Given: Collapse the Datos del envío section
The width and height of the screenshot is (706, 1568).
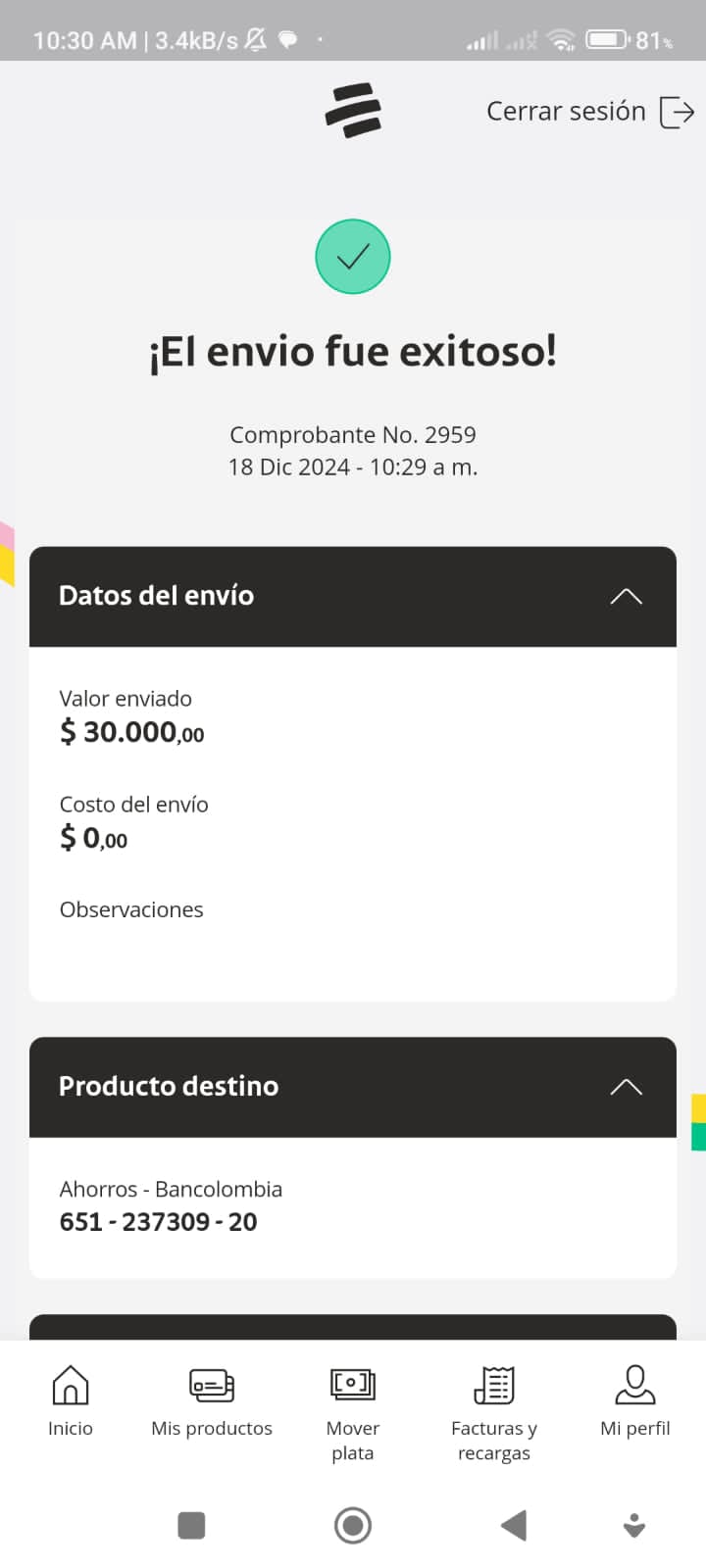Looking at the screenshot, I should pyautogui.click(x=626, y=596).
